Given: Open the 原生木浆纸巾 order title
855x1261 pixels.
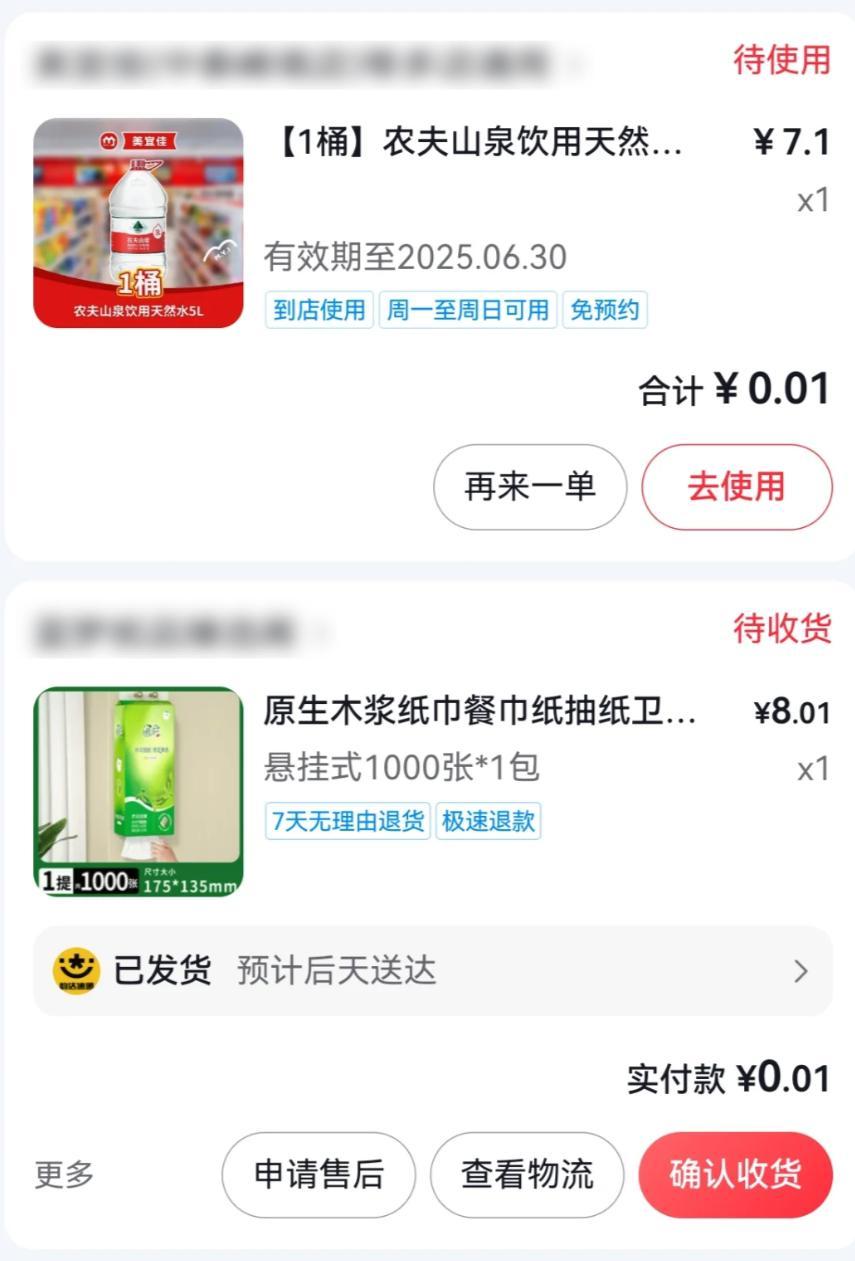Looking at the screenshot, I should click(478, 712).
